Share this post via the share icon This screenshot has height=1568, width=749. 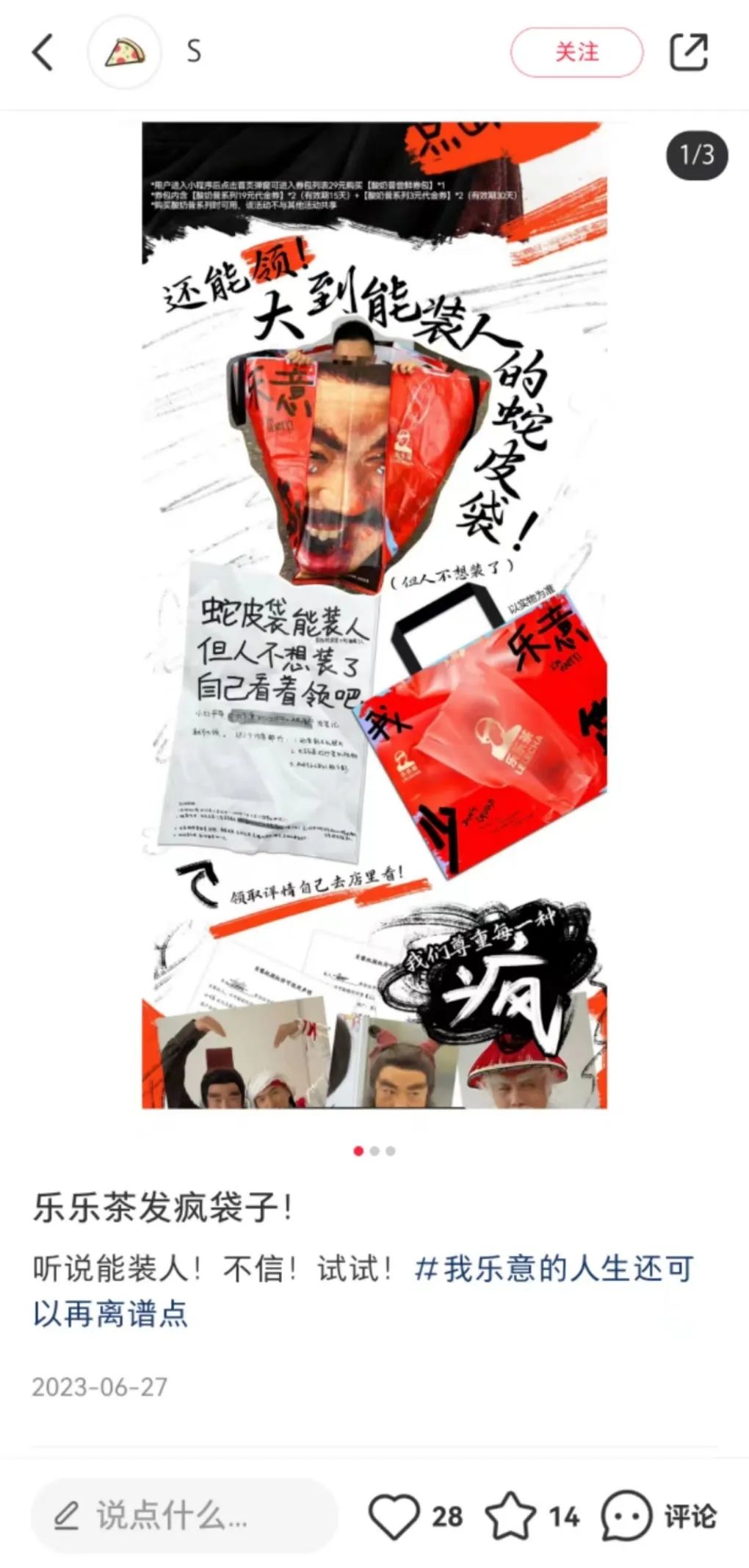click(689, 52)
